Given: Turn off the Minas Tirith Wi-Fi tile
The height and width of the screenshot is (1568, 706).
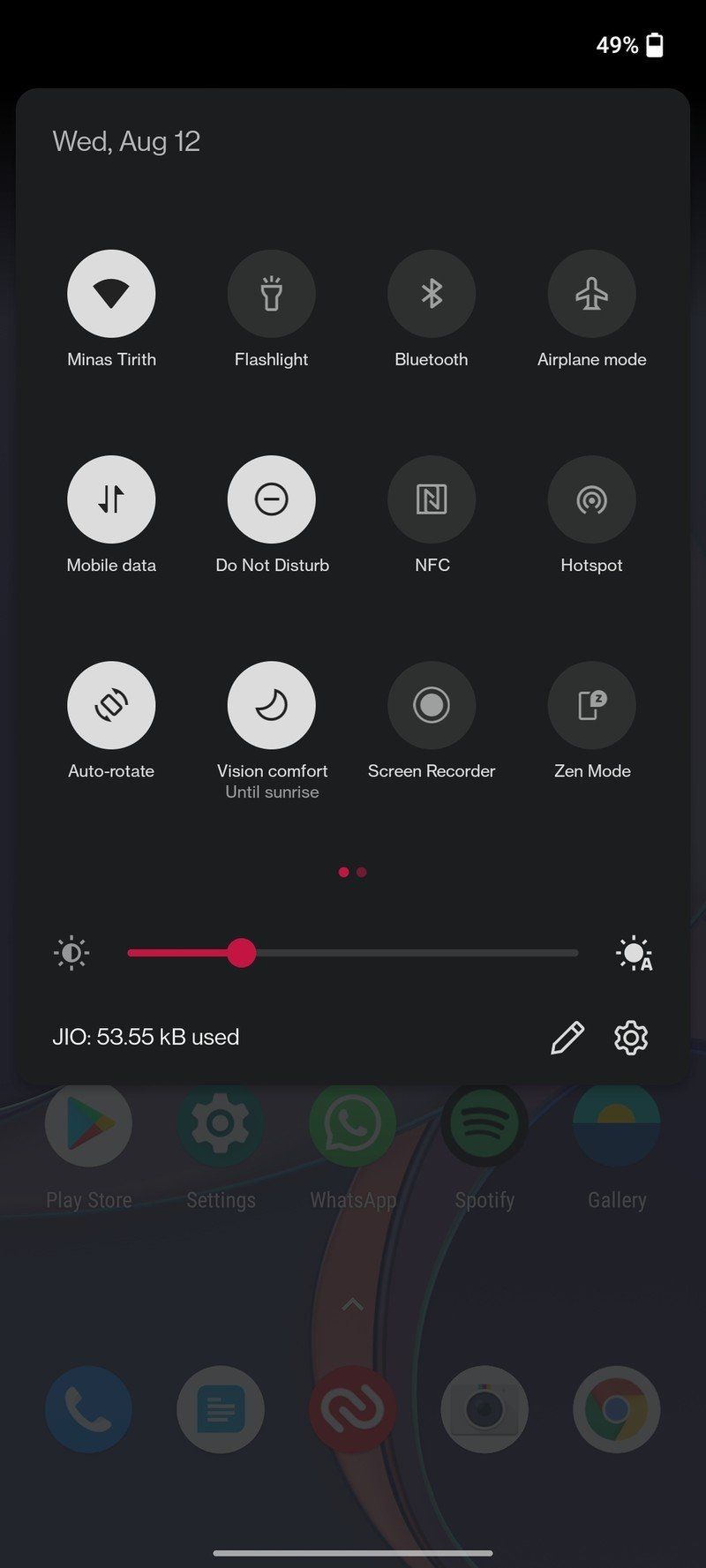Looking at the screenshot, I should pyautogui.click(x=111, y=294).
